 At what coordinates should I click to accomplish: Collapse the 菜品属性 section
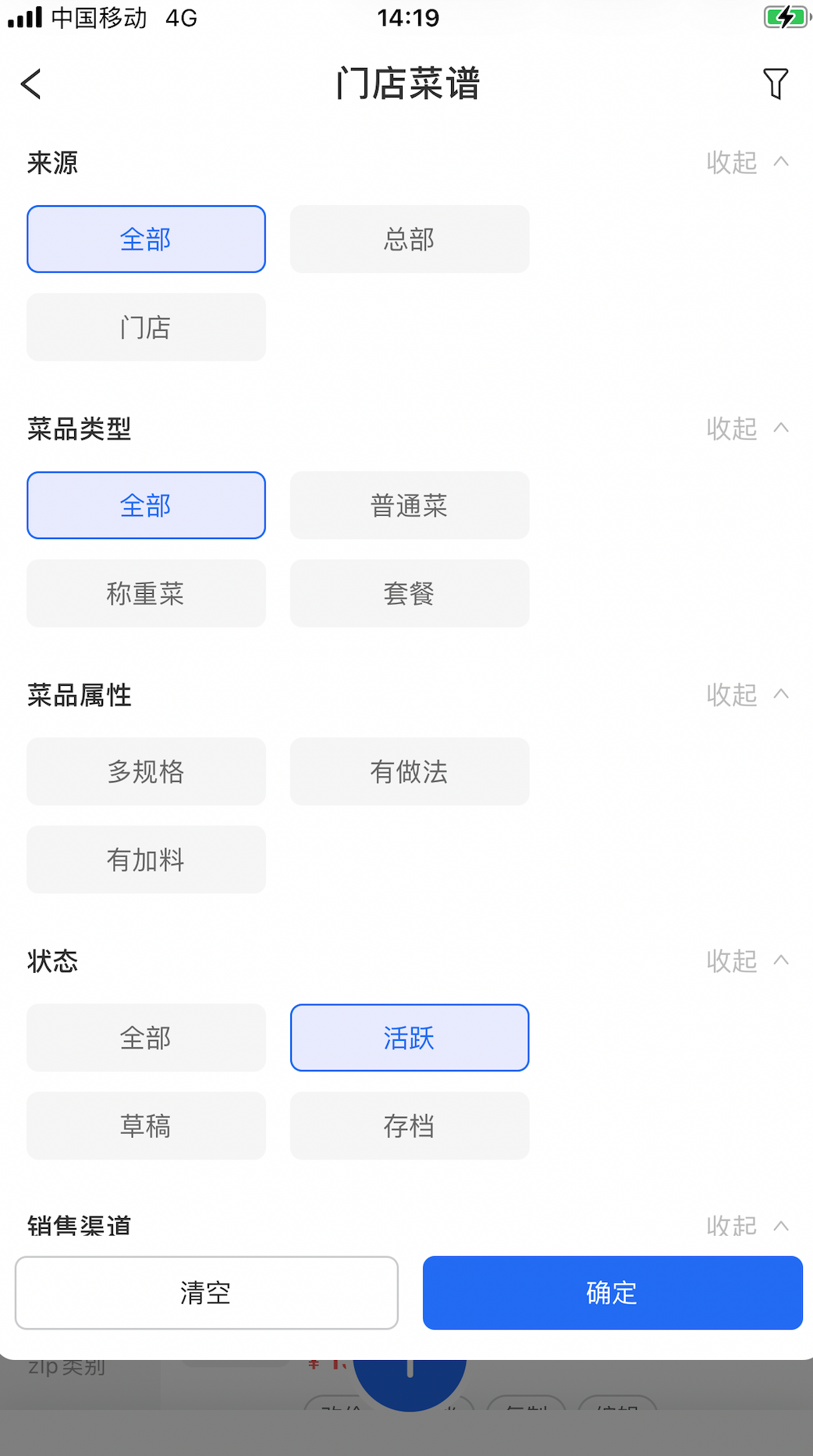pyautogui.click(x=747, y=694)
